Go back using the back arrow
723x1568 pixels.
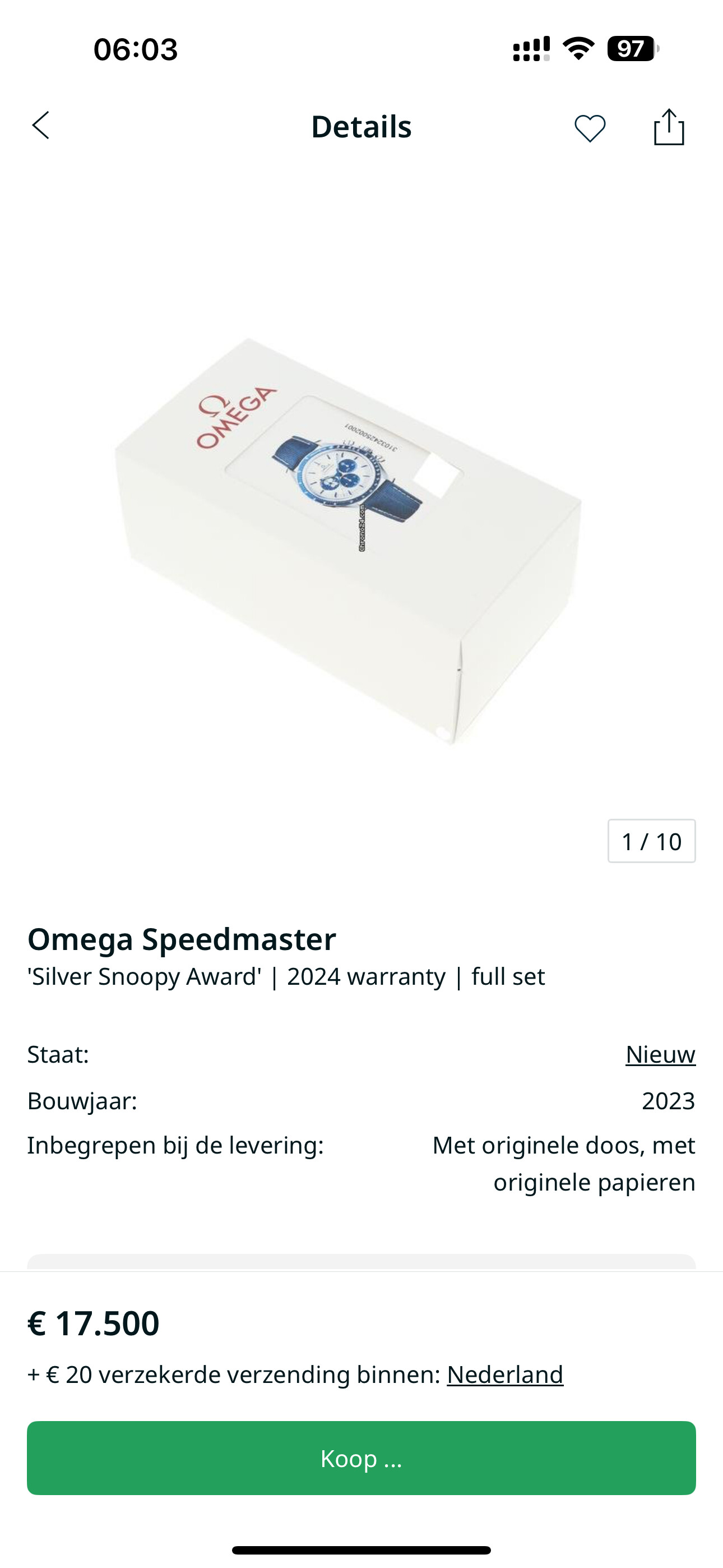point(41,126)
